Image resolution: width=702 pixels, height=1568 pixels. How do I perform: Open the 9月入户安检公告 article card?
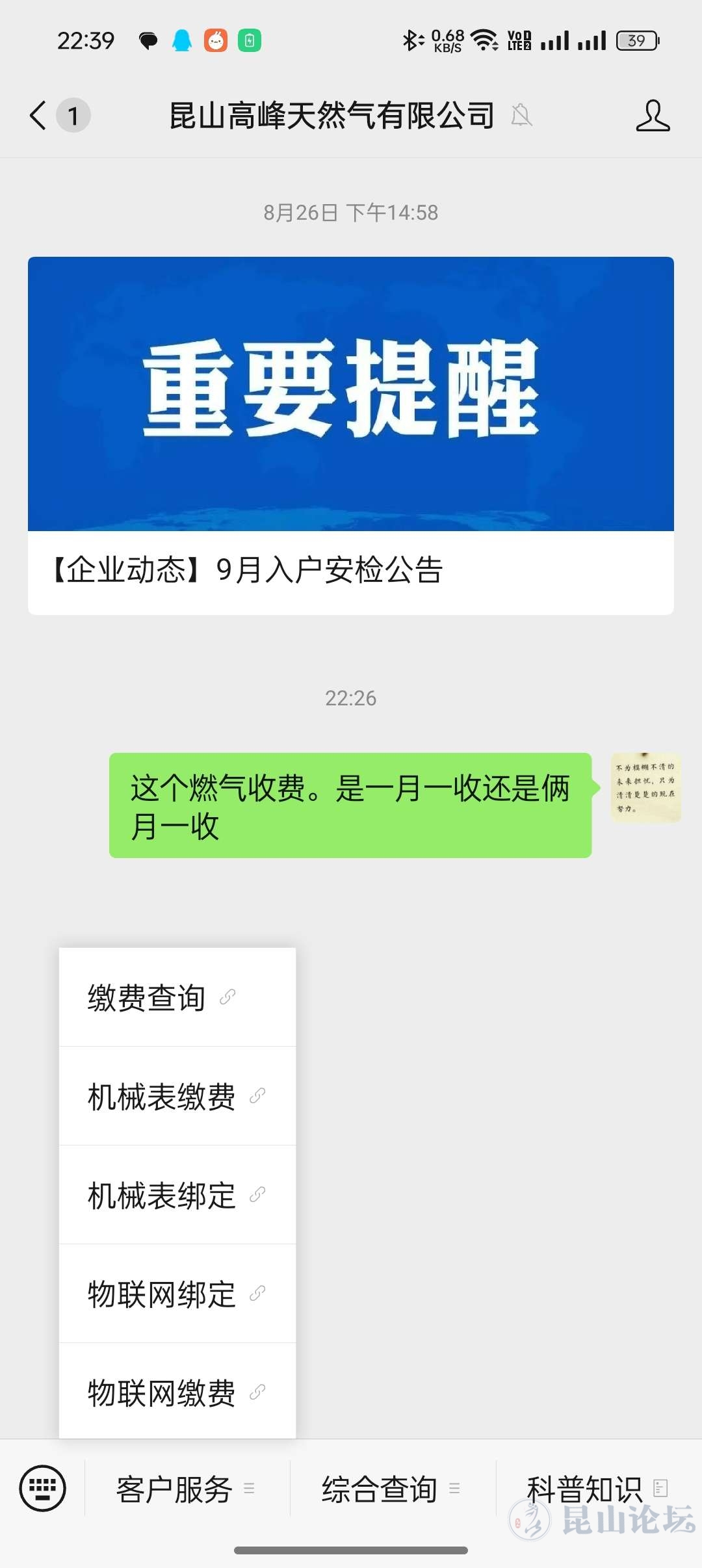tap(350, 436)
